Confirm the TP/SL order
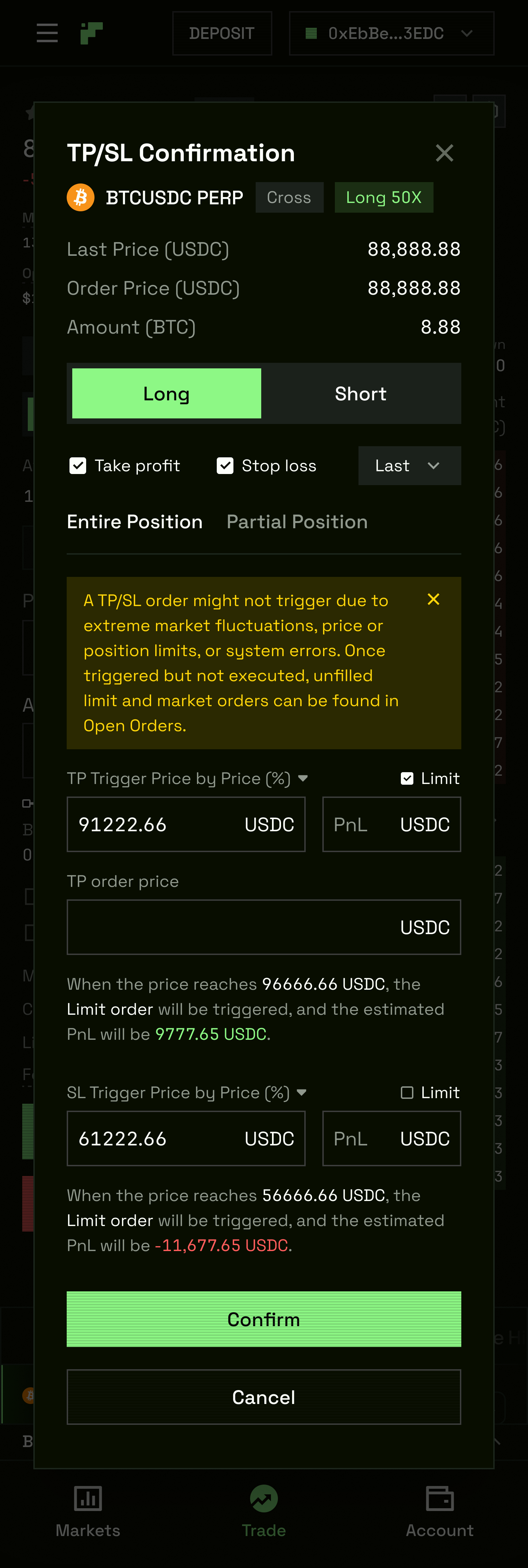Viewport: 528px width, 1568px height. tap(263, 1319)
